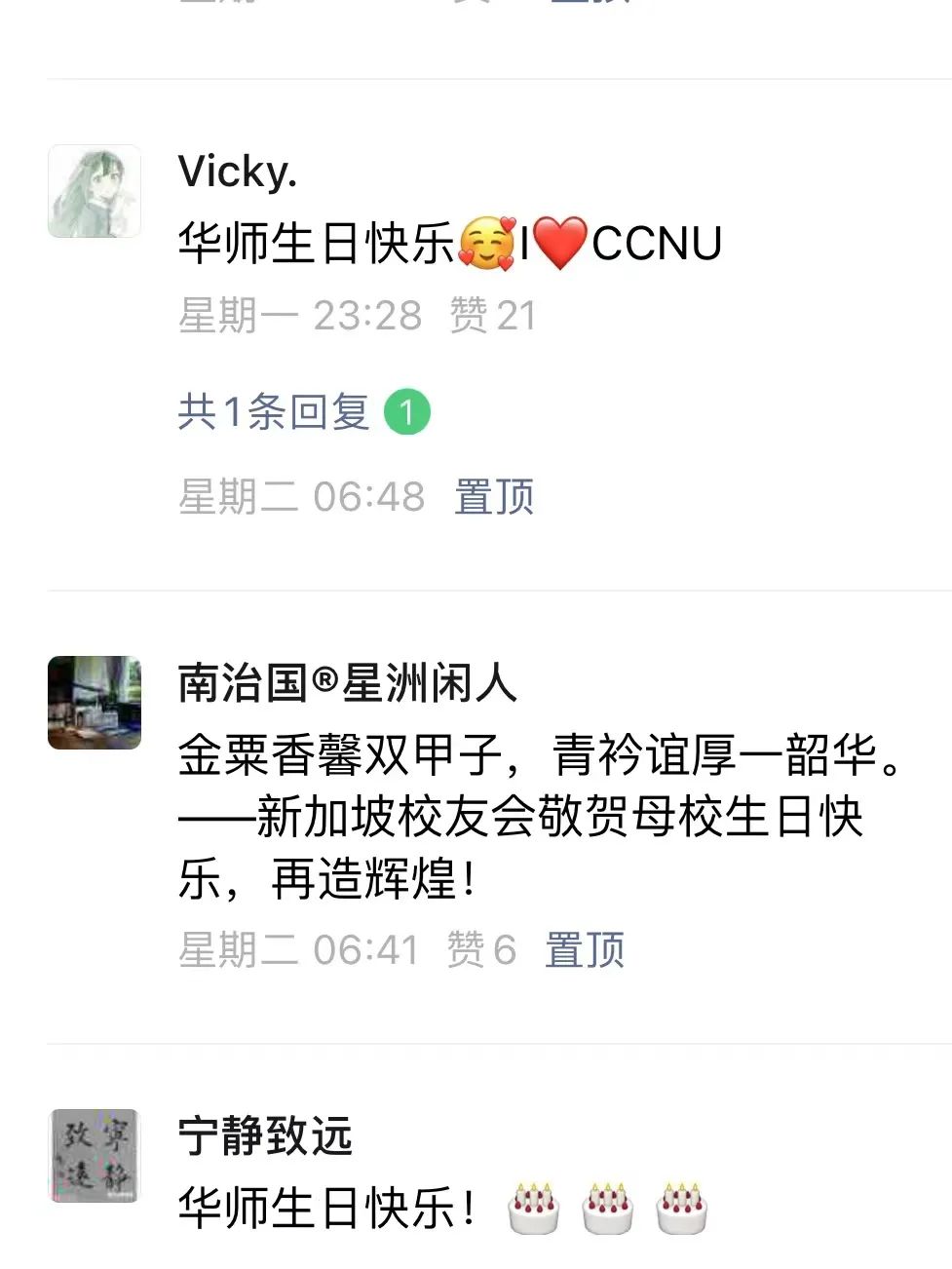952x1269 pixels.
Task: Open 南治国®星洲闲人's avatar
Action: point(95,703)
